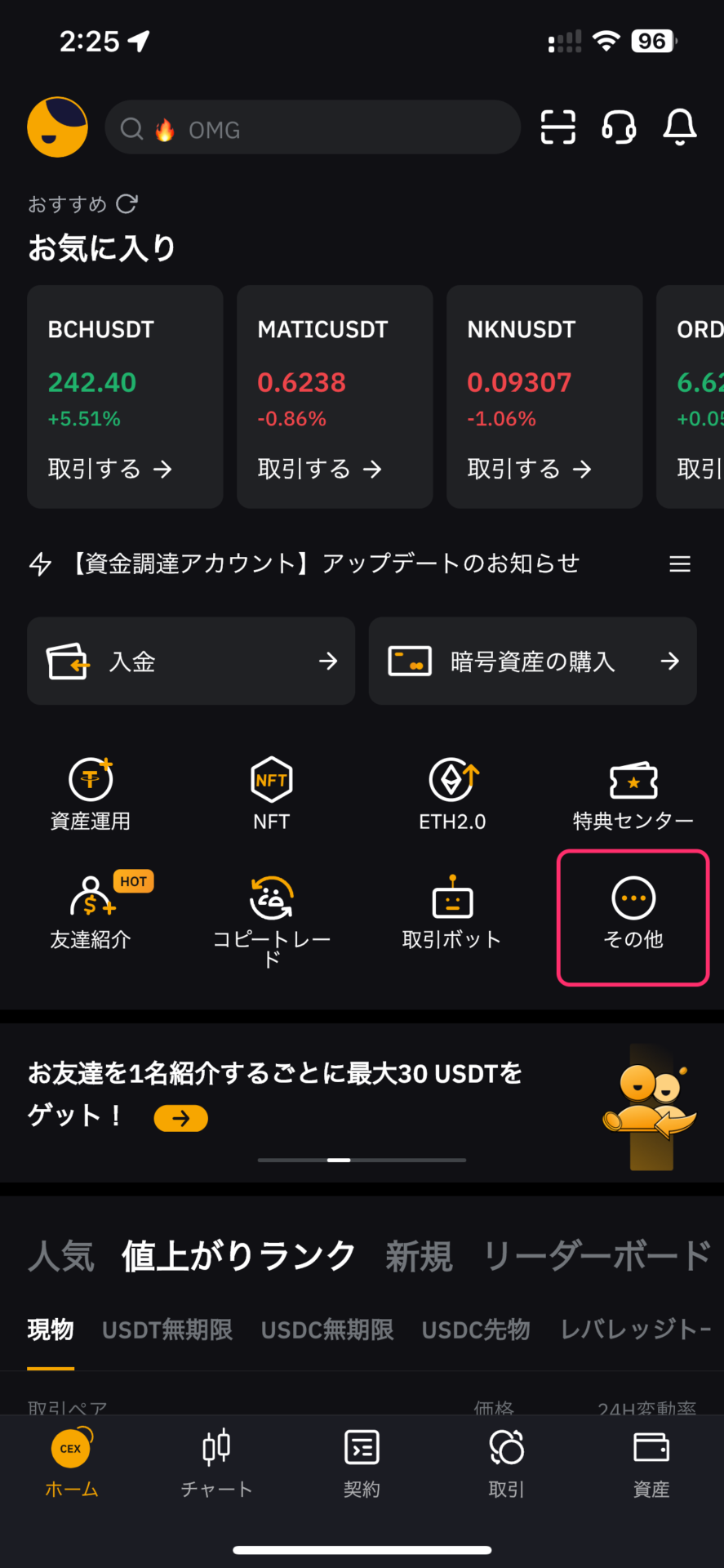
Task: Open customer support headset icon
Action: (x=619, y=127)
